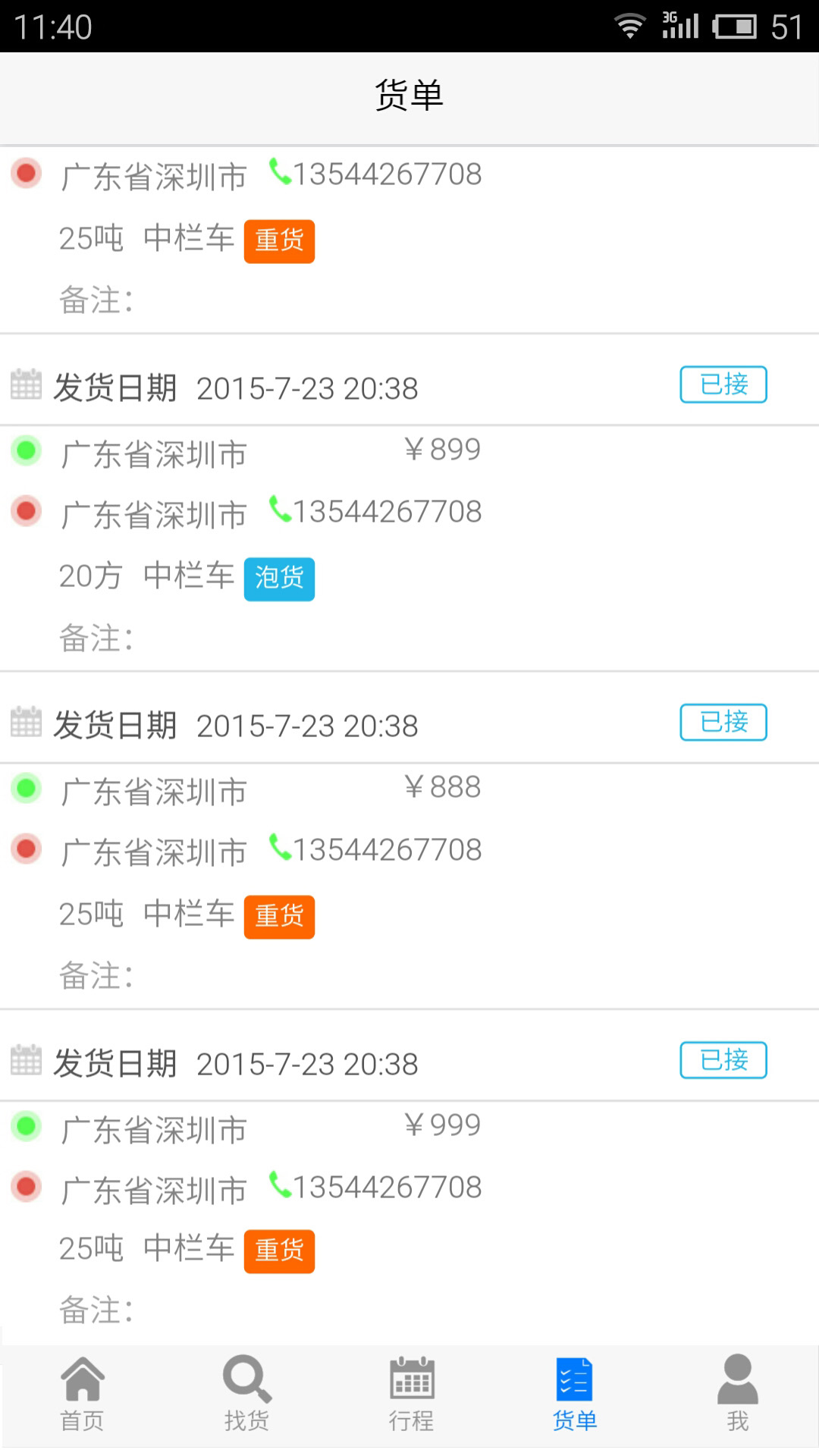View the order priced ¥999

coord(441,1126)
